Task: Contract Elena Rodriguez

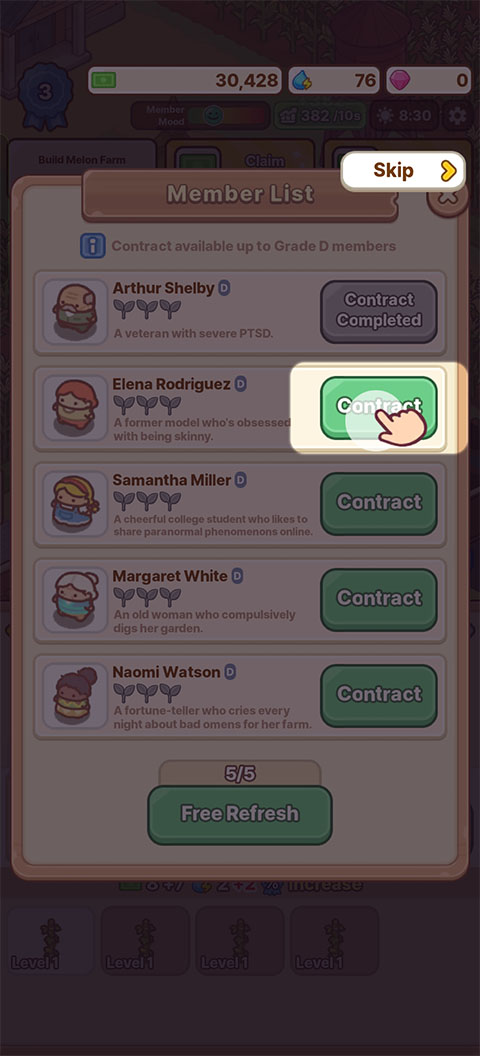Action: coord(378,407)
